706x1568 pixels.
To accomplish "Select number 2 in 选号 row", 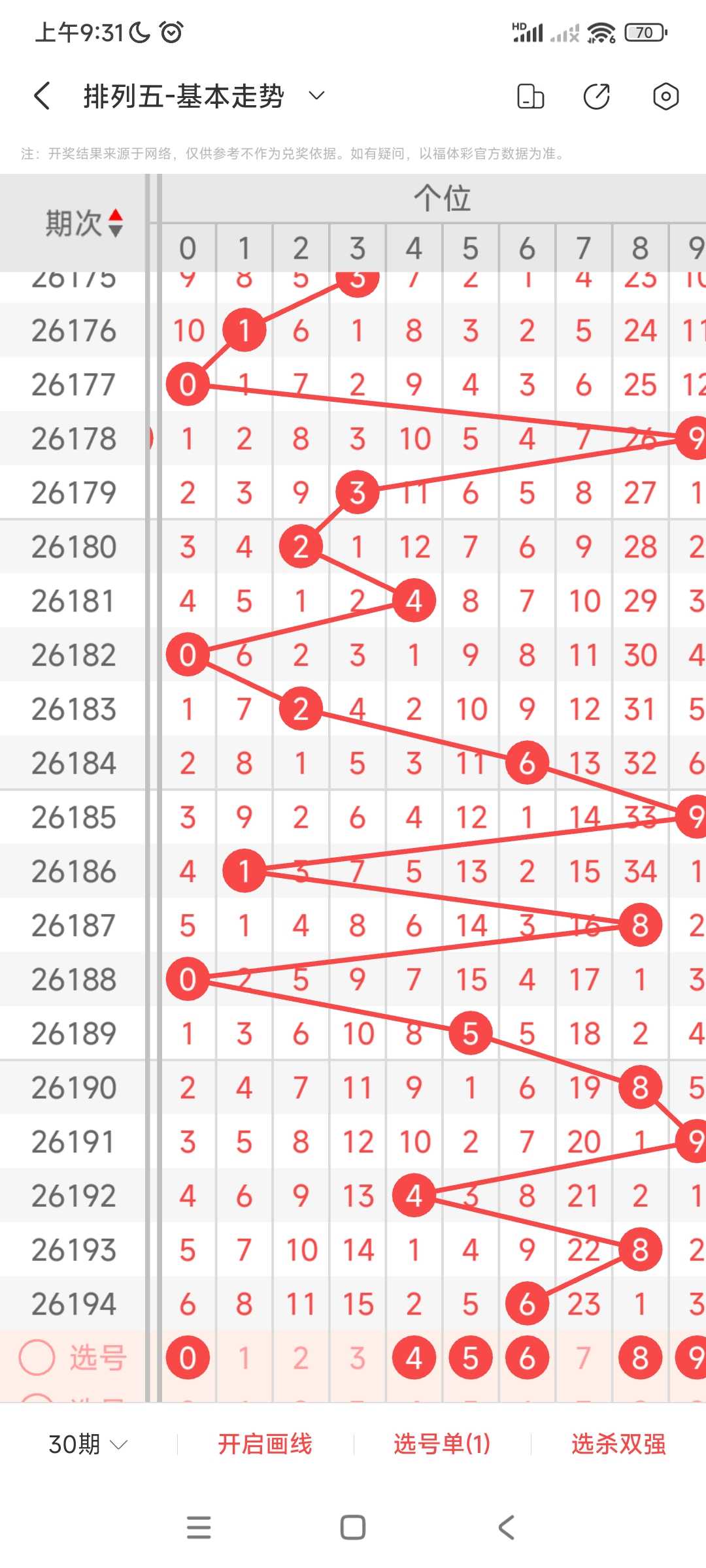I will click(x=301, y=1358).
